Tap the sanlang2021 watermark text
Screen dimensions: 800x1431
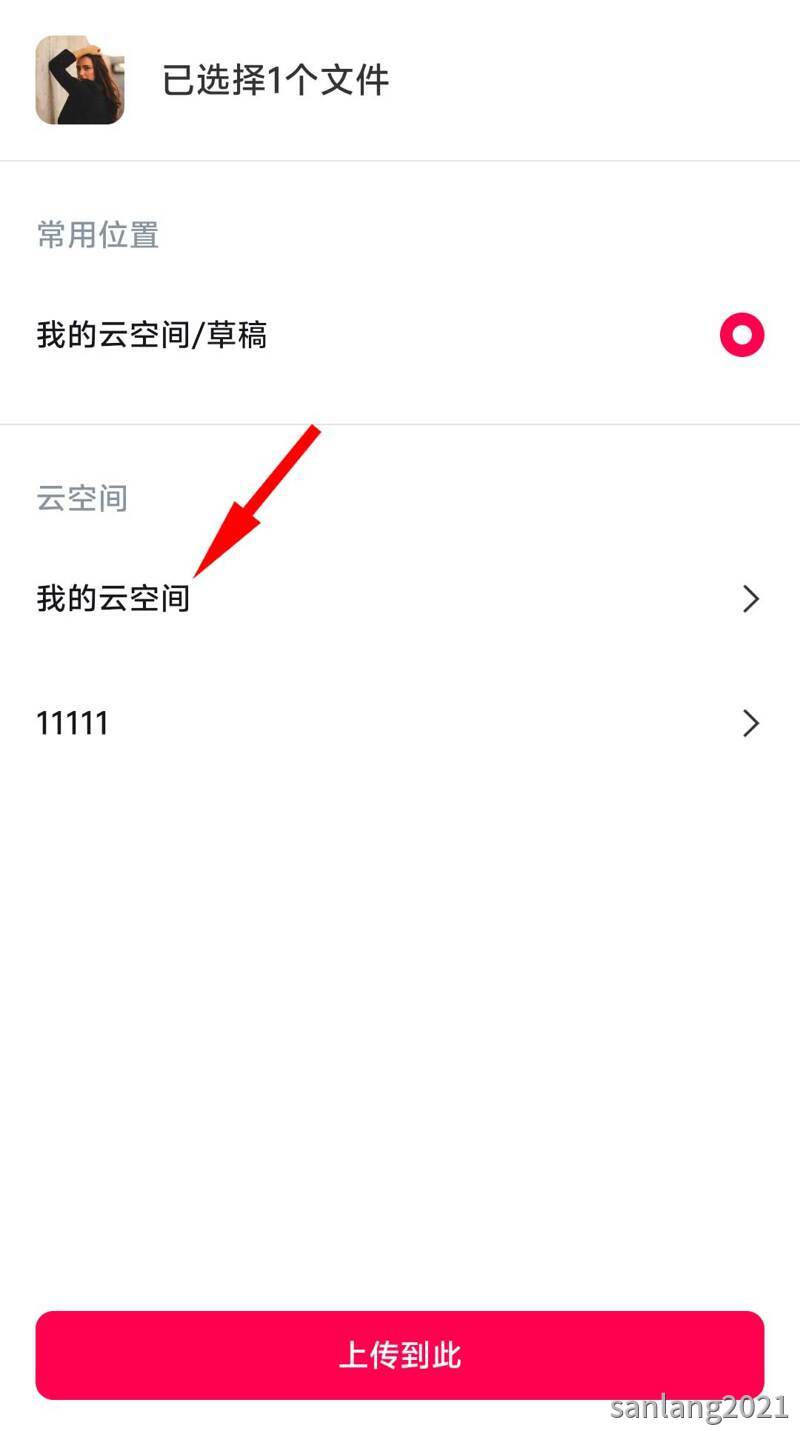click(700, 1408)
